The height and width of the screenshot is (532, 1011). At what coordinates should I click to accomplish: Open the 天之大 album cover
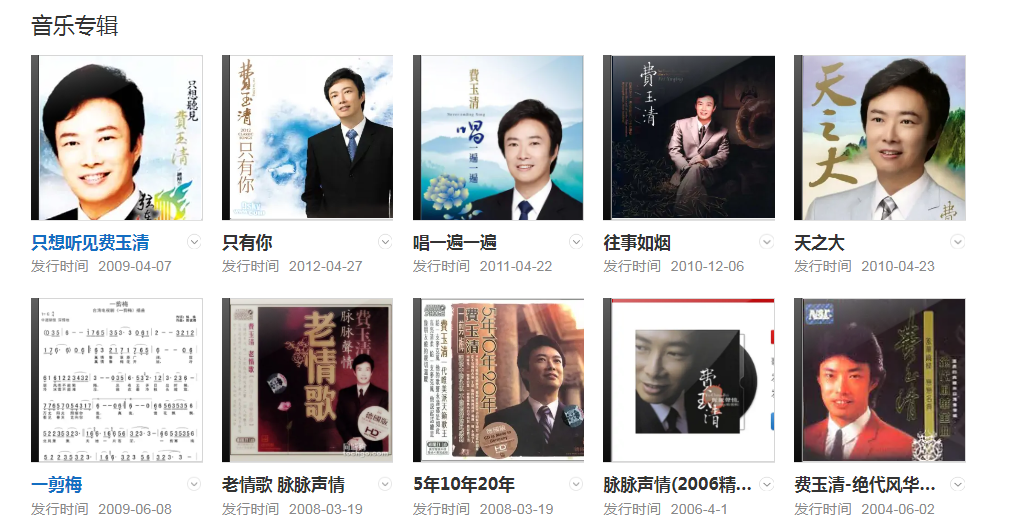(x=880, y=138)
